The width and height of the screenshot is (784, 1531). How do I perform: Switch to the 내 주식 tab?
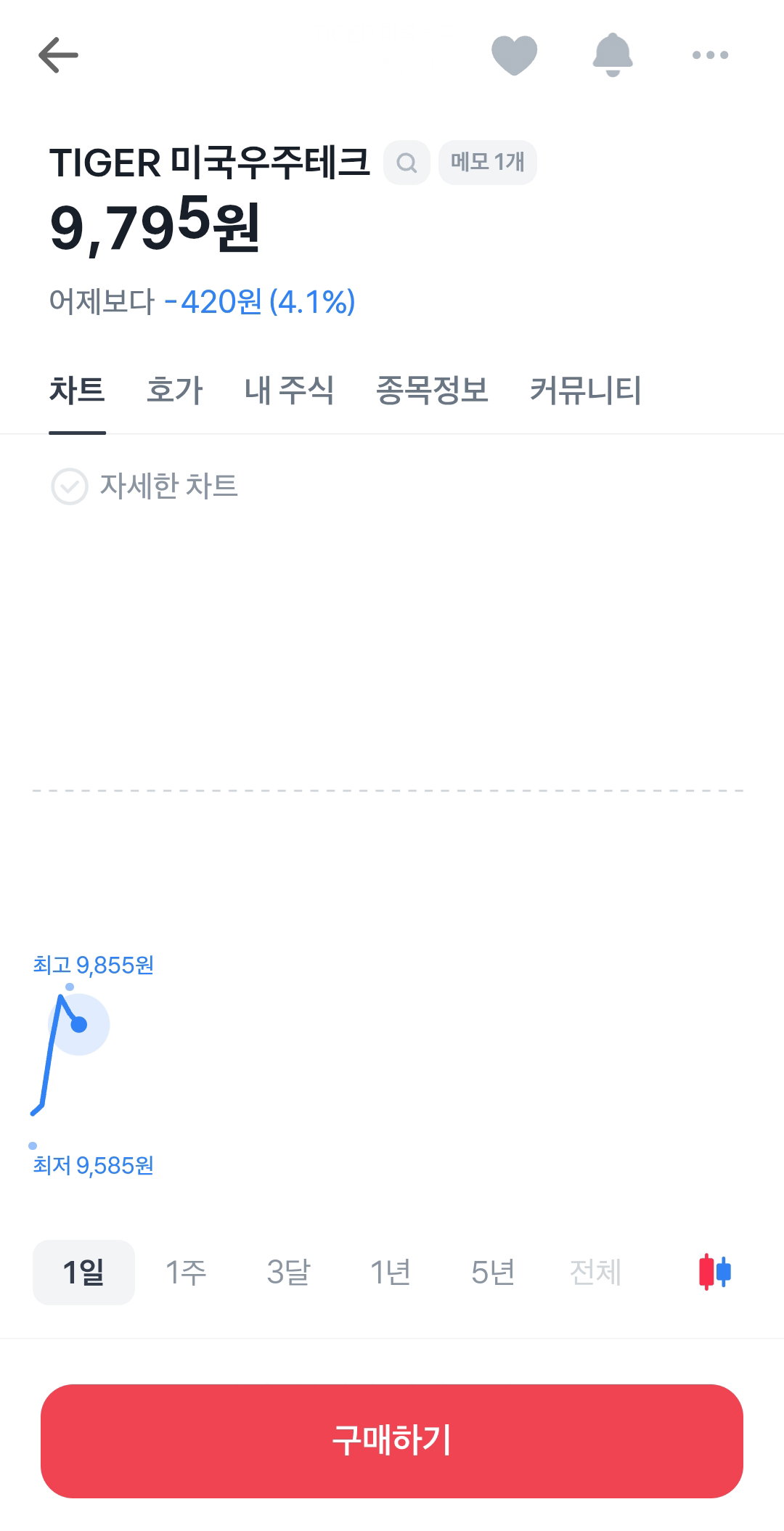pos(289,390)
